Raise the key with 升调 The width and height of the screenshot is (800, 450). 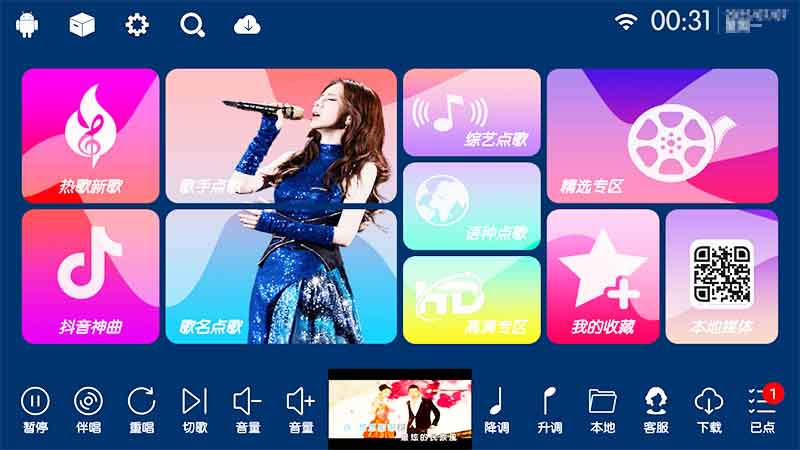click(x=549, y=409)
